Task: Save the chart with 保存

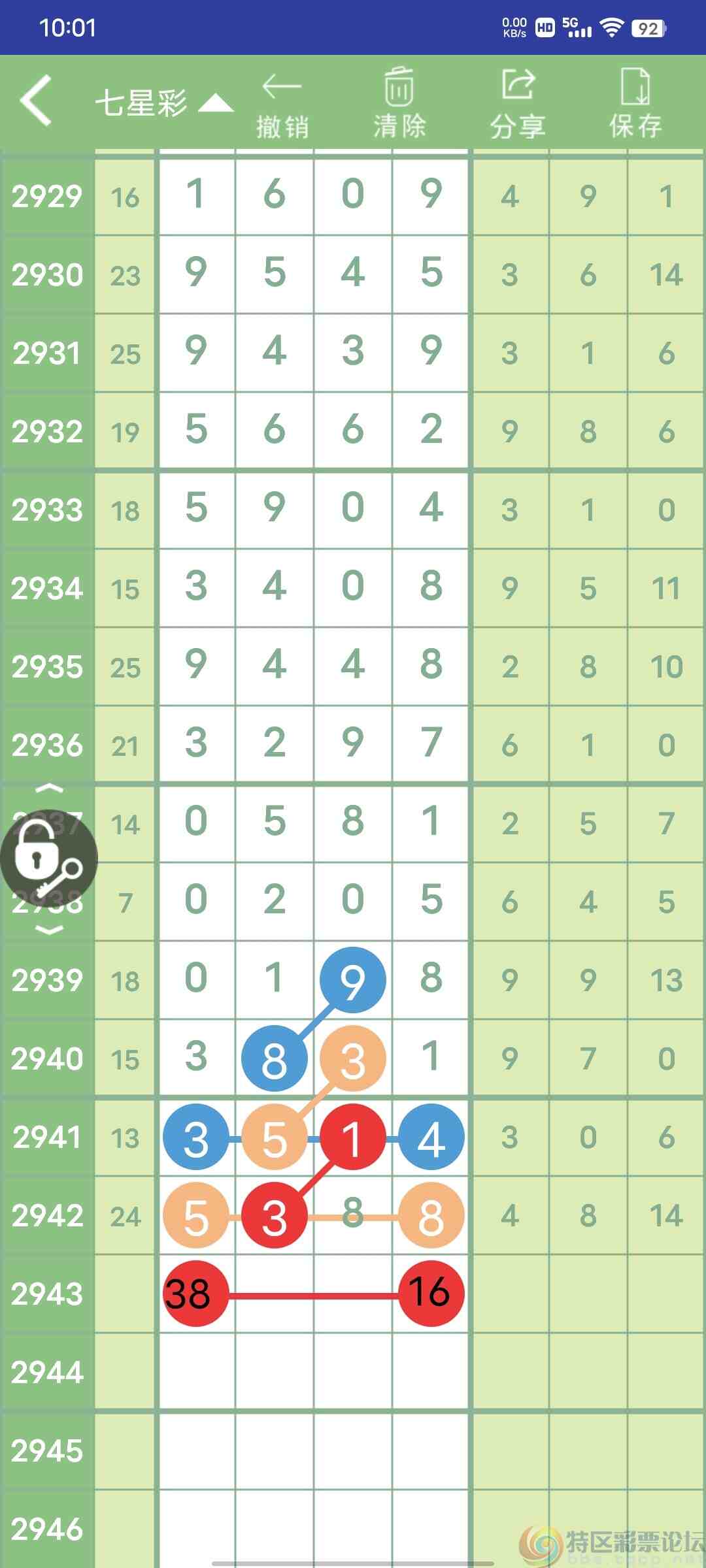Action: point(635,105)
